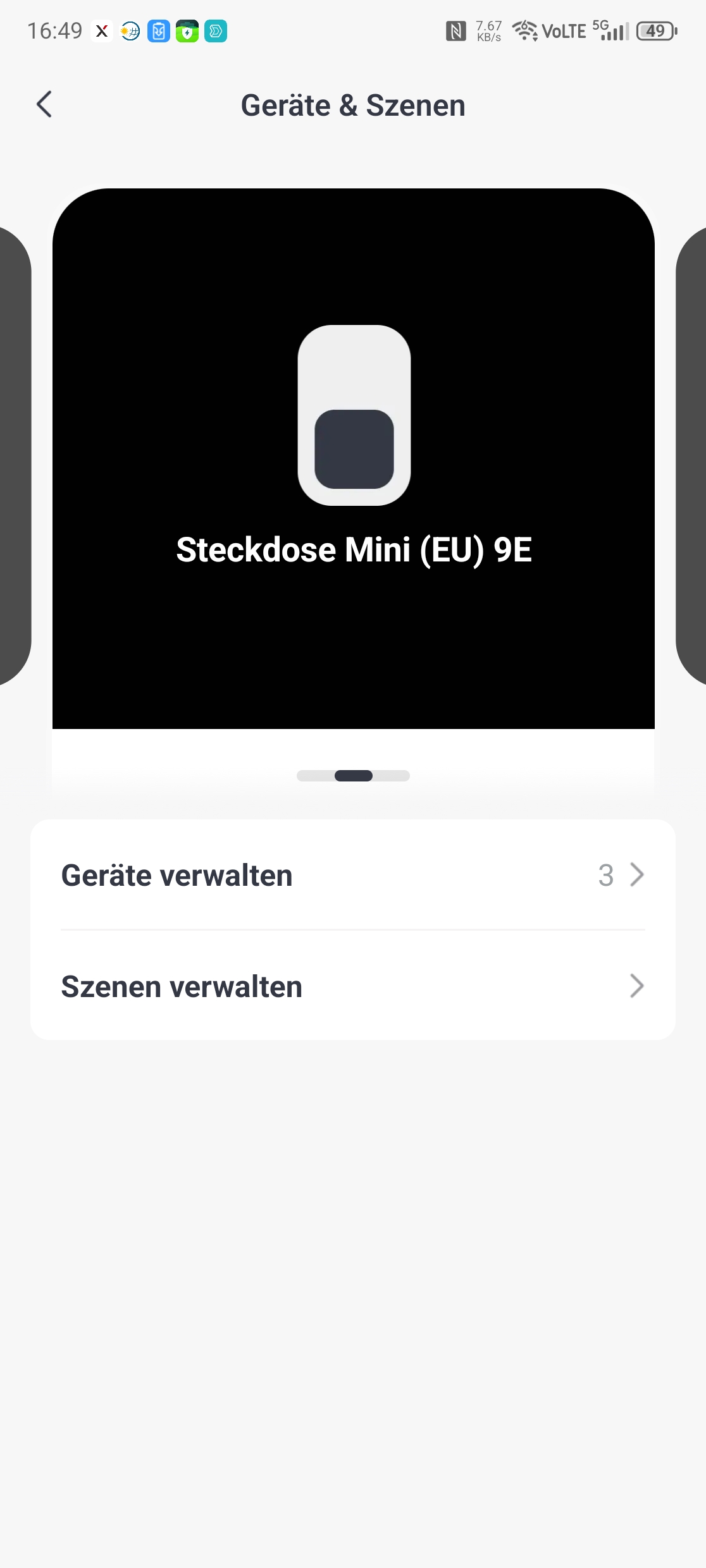Go back from Geräte & Szenen
This screenshot has width=706, height=1568.
[44, 105]
